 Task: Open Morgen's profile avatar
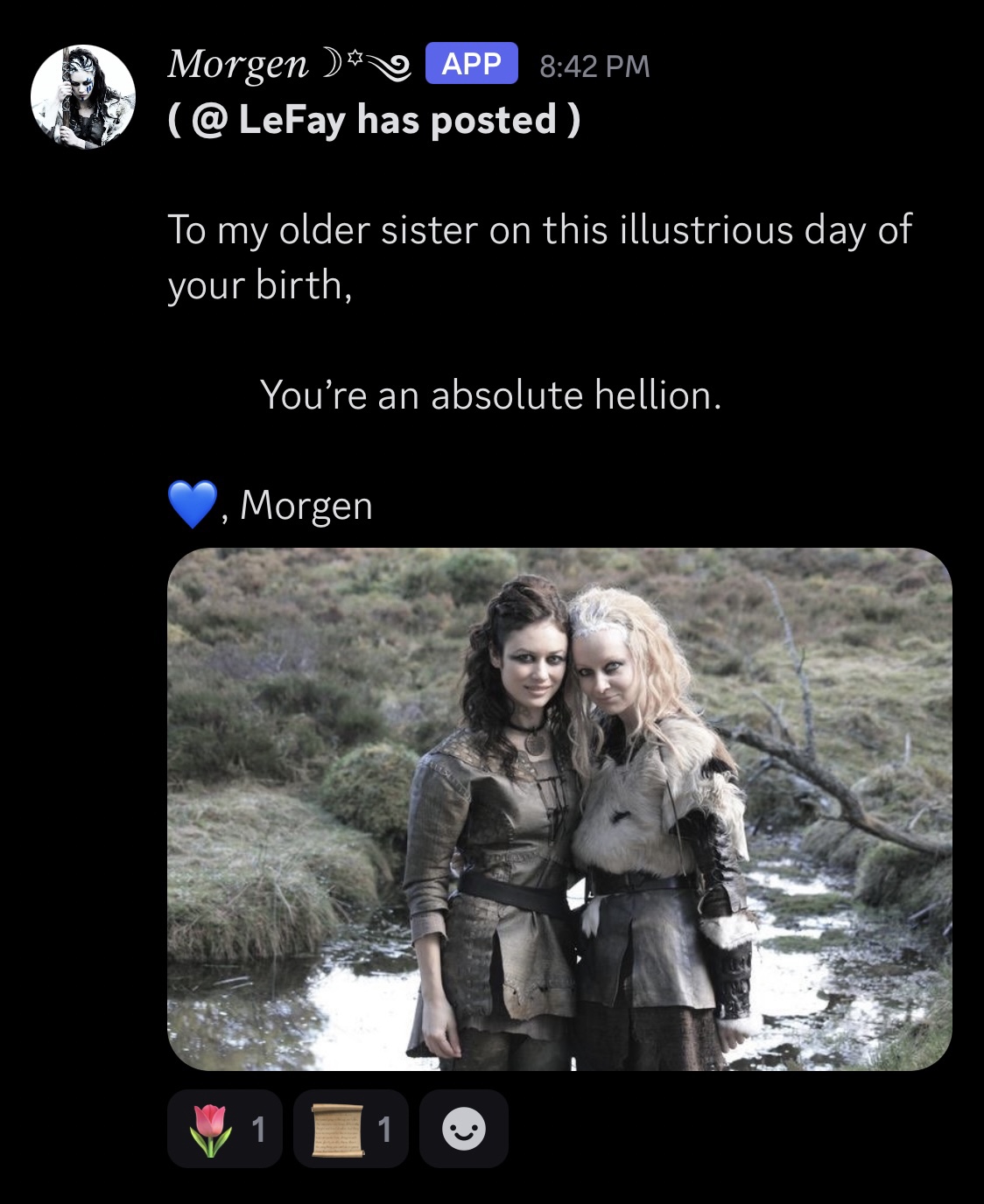(x=83, y=96)
